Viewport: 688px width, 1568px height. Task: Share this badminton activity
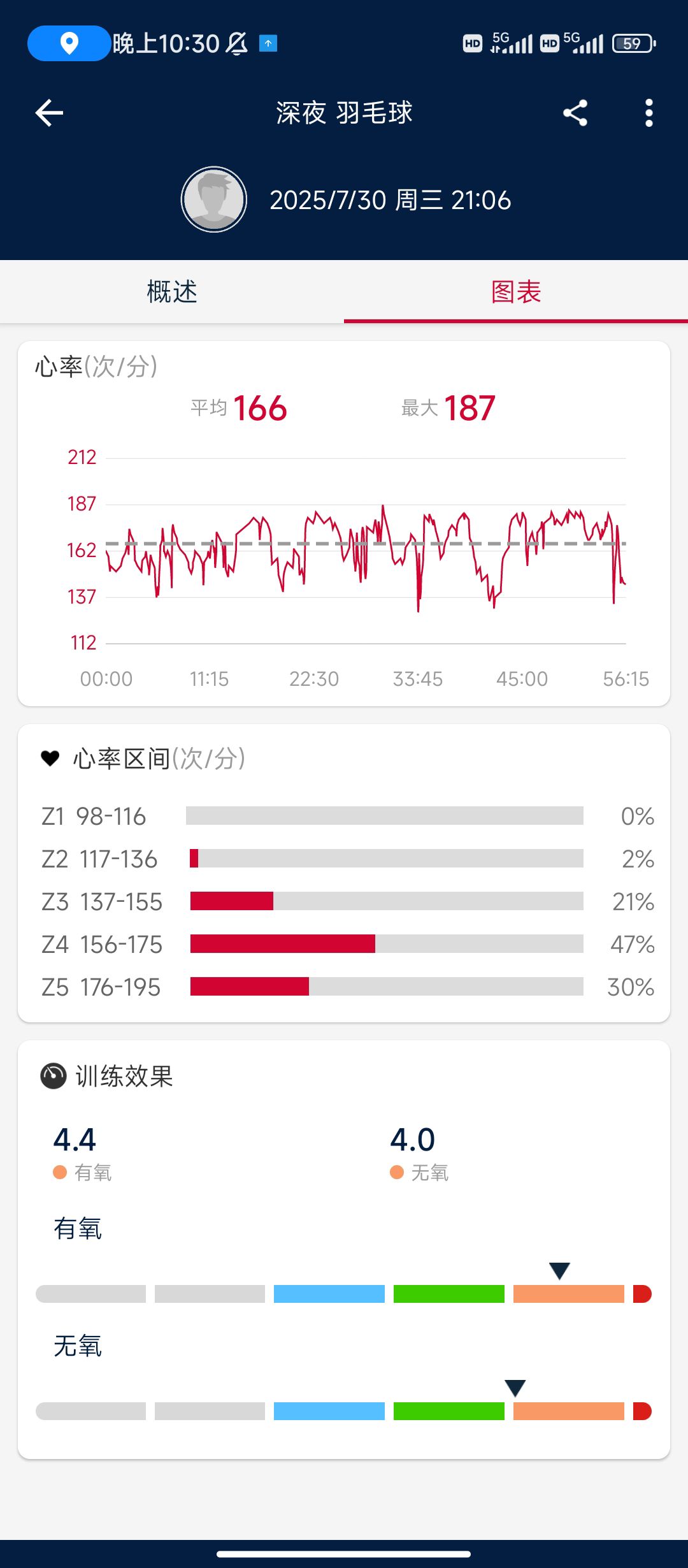[575, 113]
